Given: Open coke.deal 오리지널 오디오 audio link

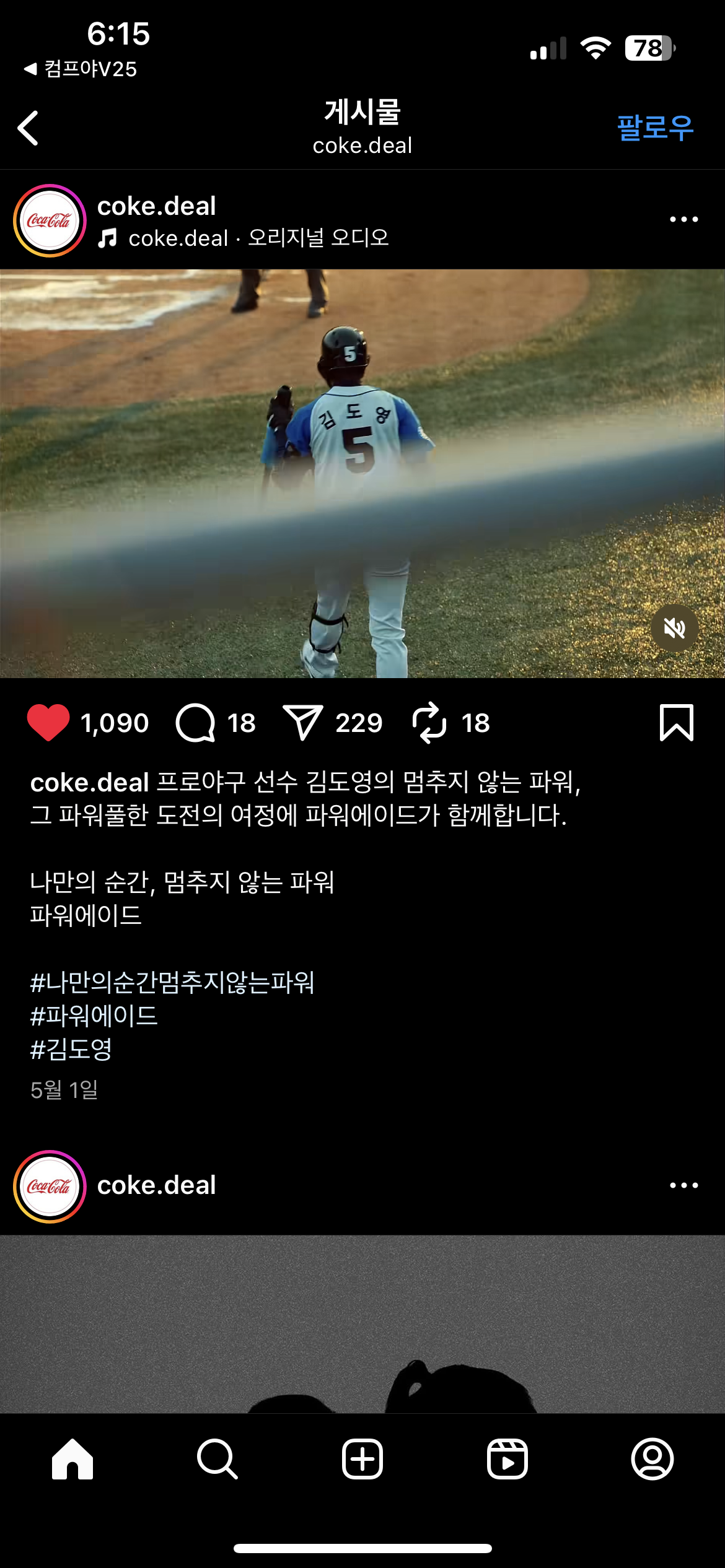Looking at the screenshot, I should [258, 238].
